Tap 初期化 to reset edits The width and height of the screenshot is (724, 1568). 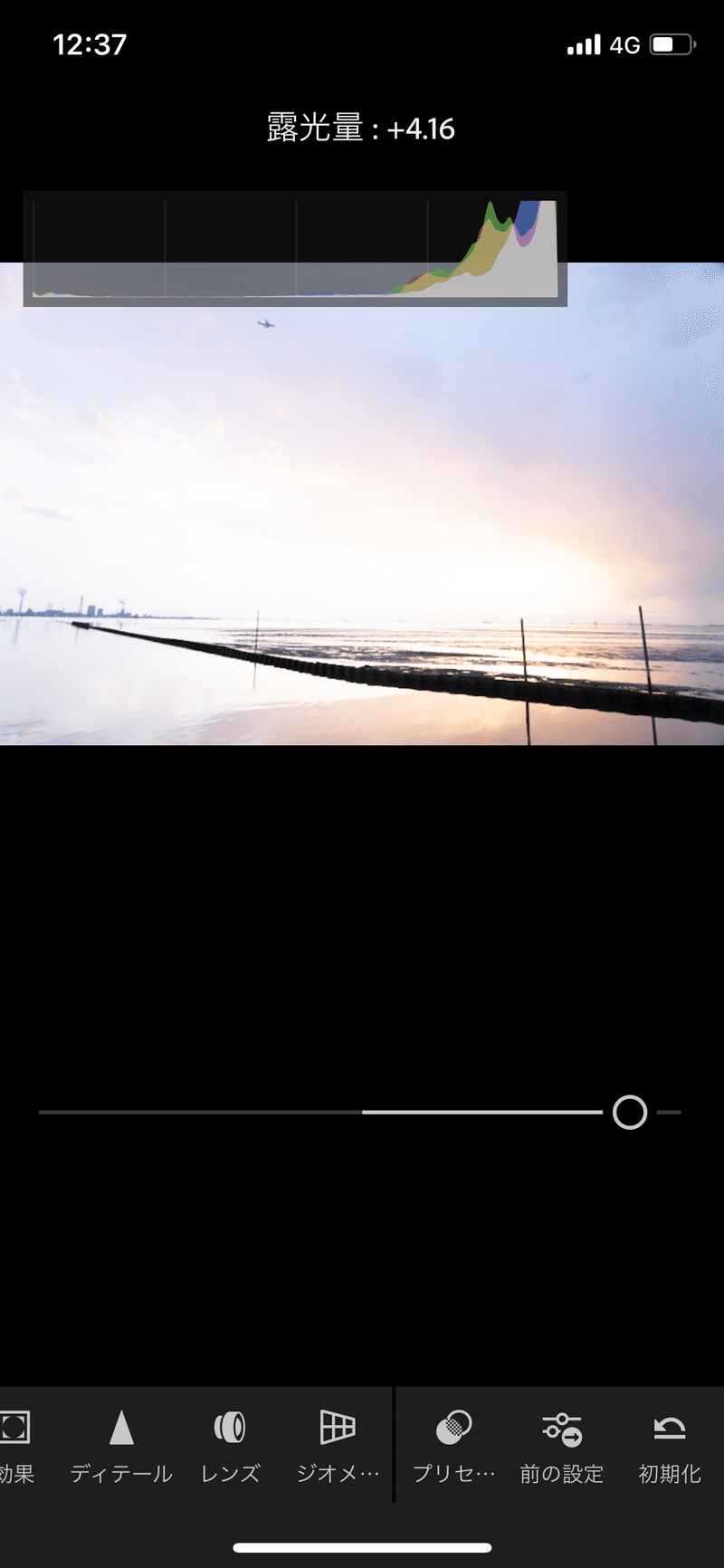tap(670, 1446)
